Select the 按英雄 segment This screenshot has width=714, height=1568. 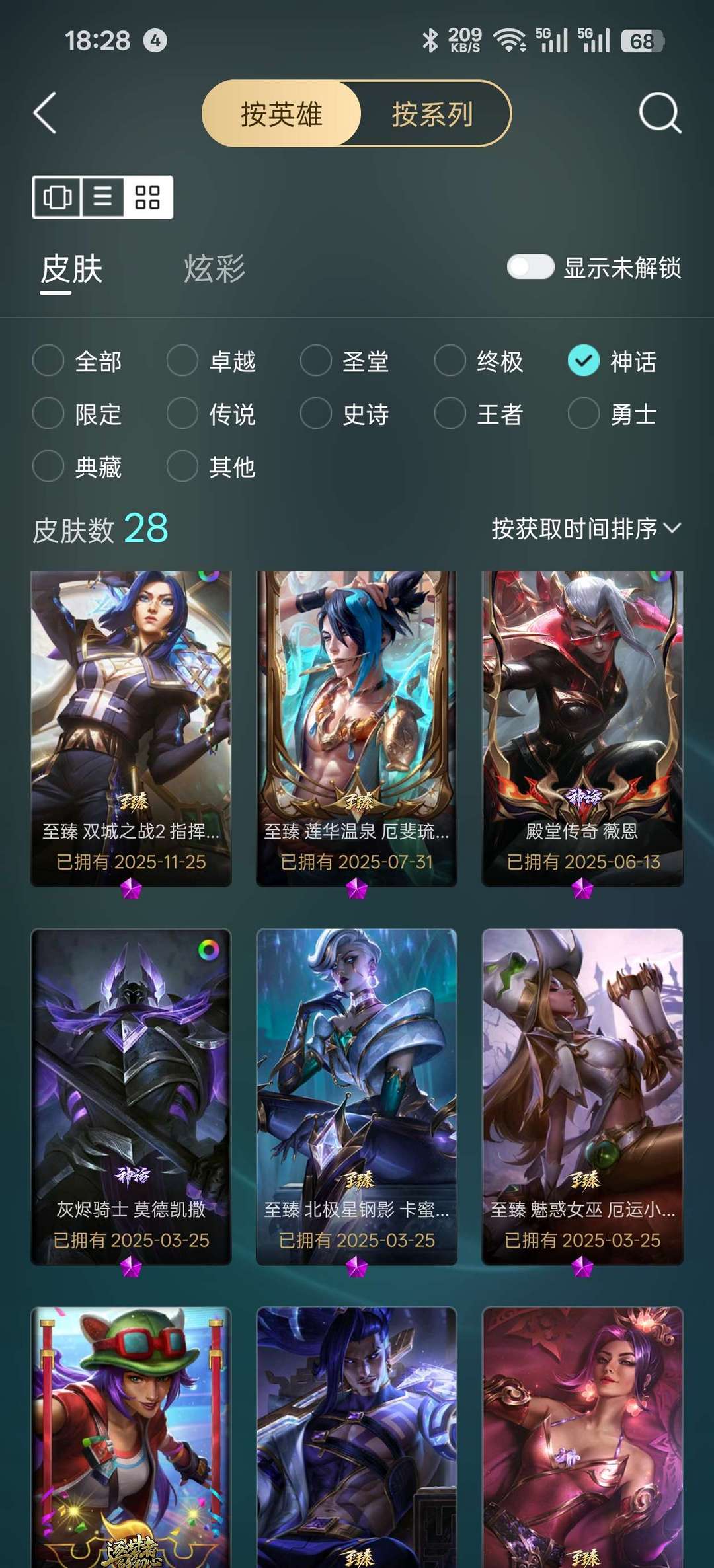(282, 114)
